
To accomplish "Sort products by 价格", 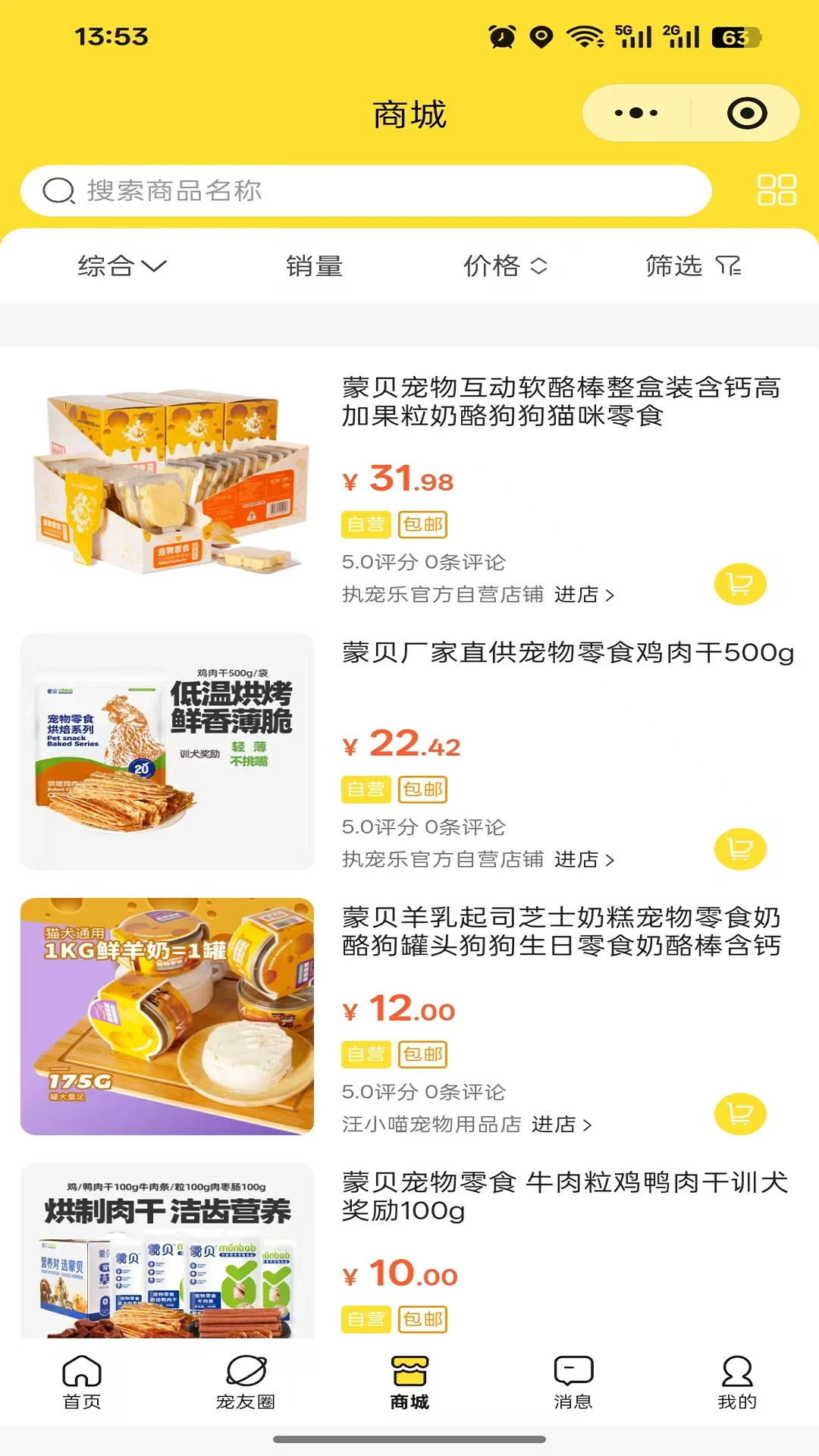I will tap(505, 266).
